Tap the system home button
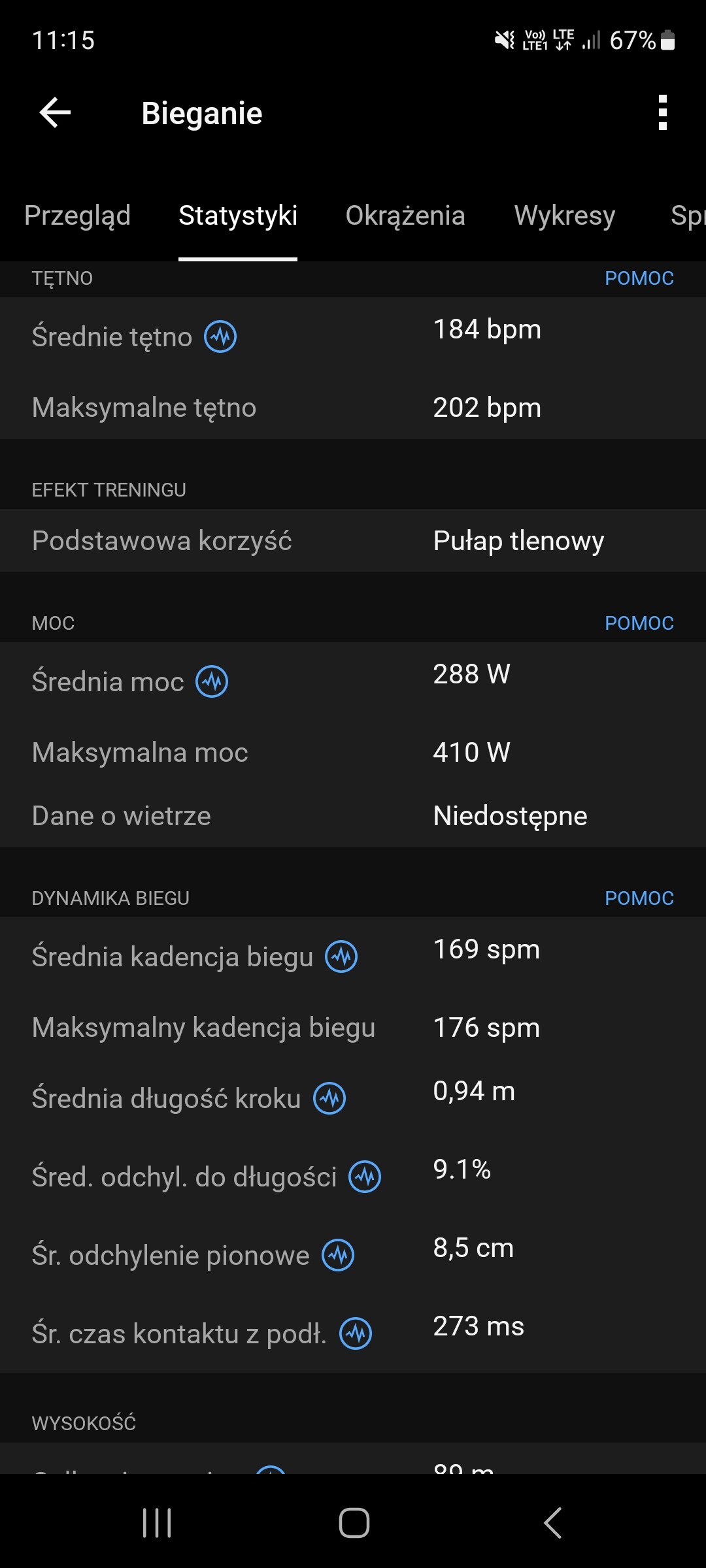The image size is (706, 1568). coord(354,1523)
